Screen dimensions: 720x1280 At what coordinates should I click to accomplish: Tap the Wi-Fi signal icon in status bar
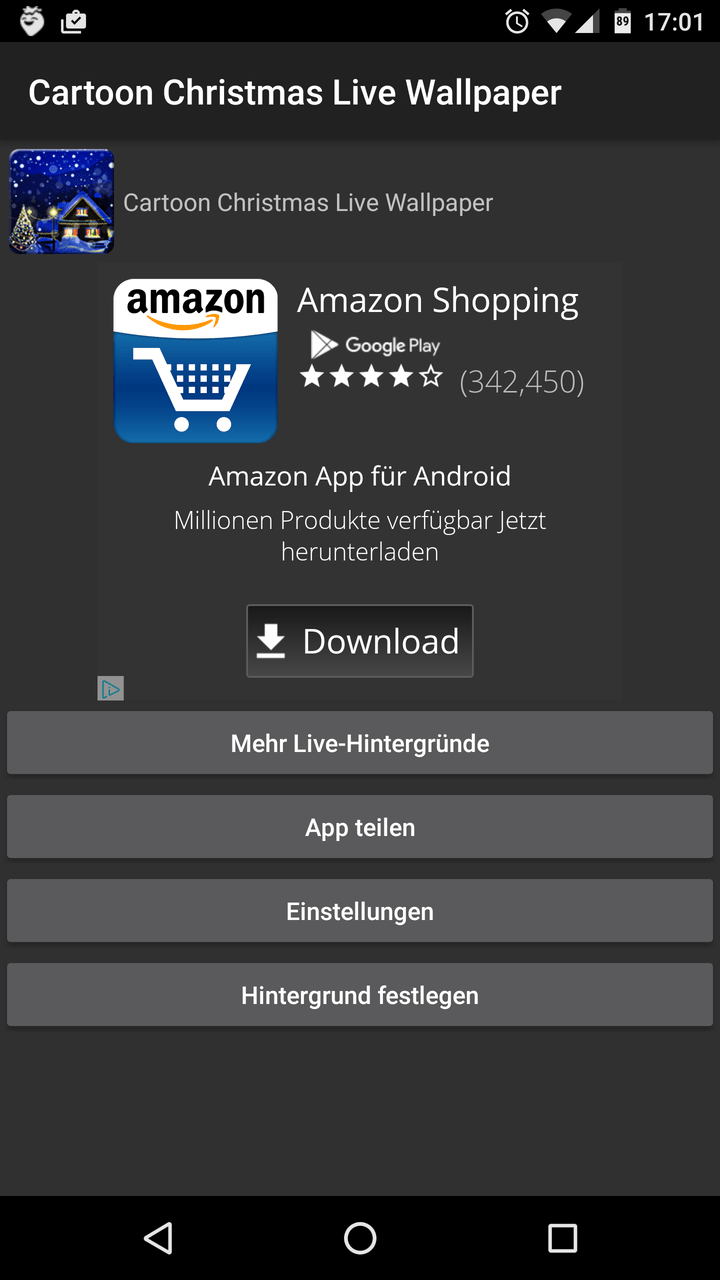click(557, 20)
